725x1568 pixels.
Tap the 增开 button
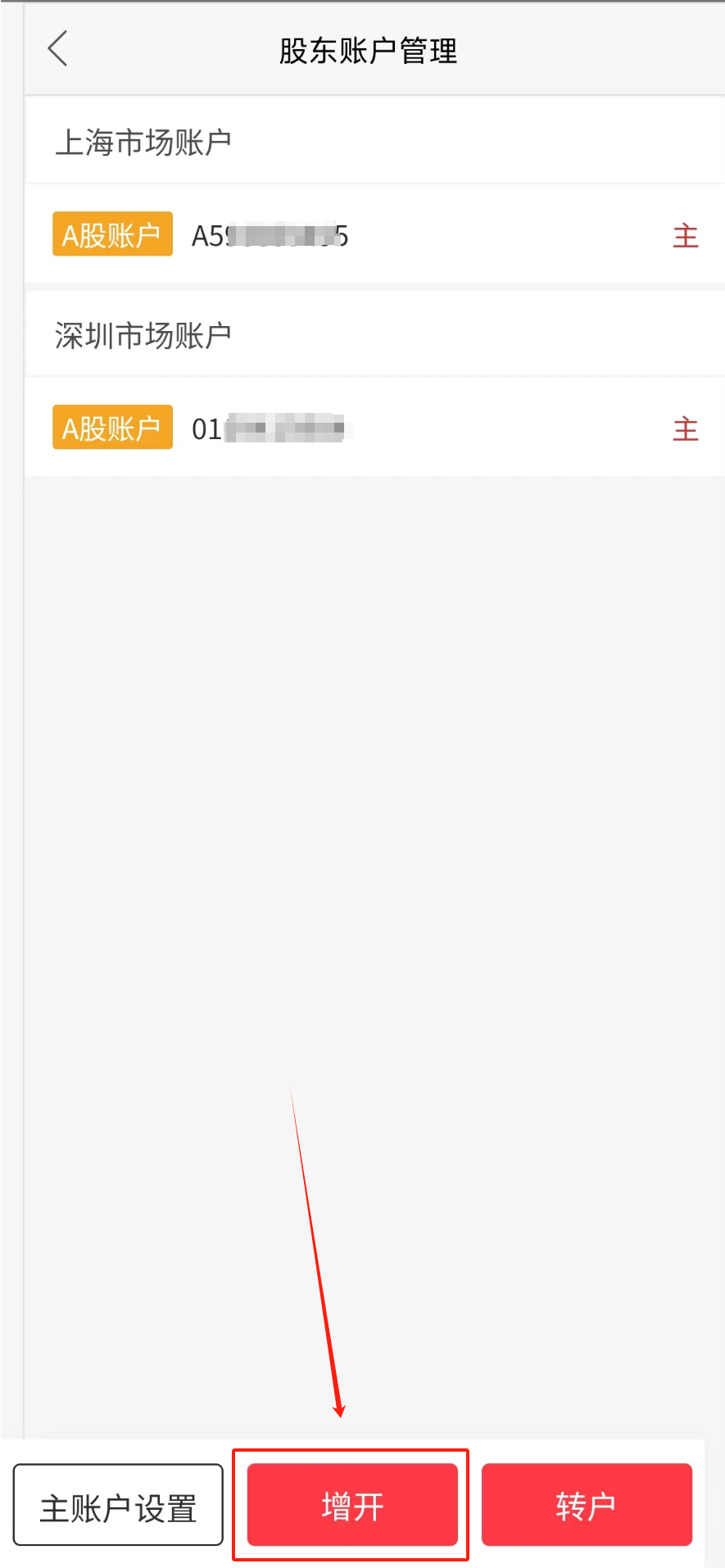[x=352, y=1506]
